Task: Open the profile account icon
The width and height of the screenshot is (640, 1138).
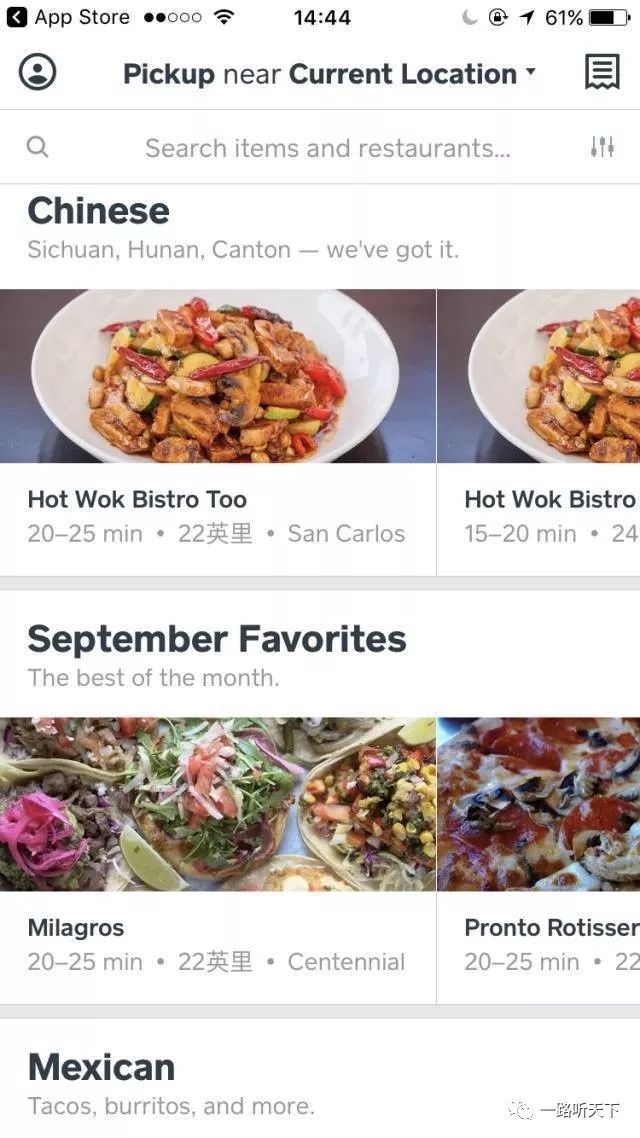Action: click(x=38, y=73)
